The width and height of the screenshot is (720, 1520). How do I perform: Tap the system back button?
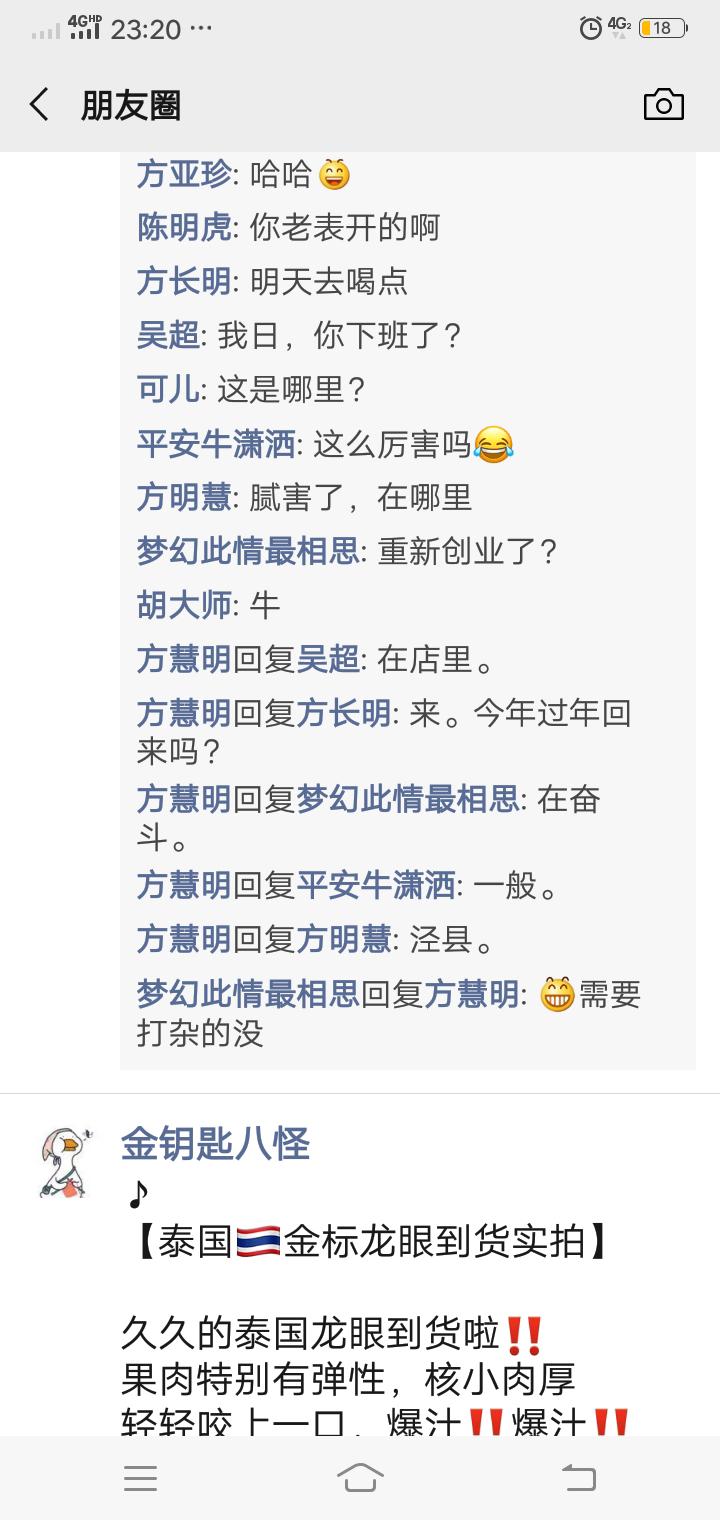click(578, 1477)
